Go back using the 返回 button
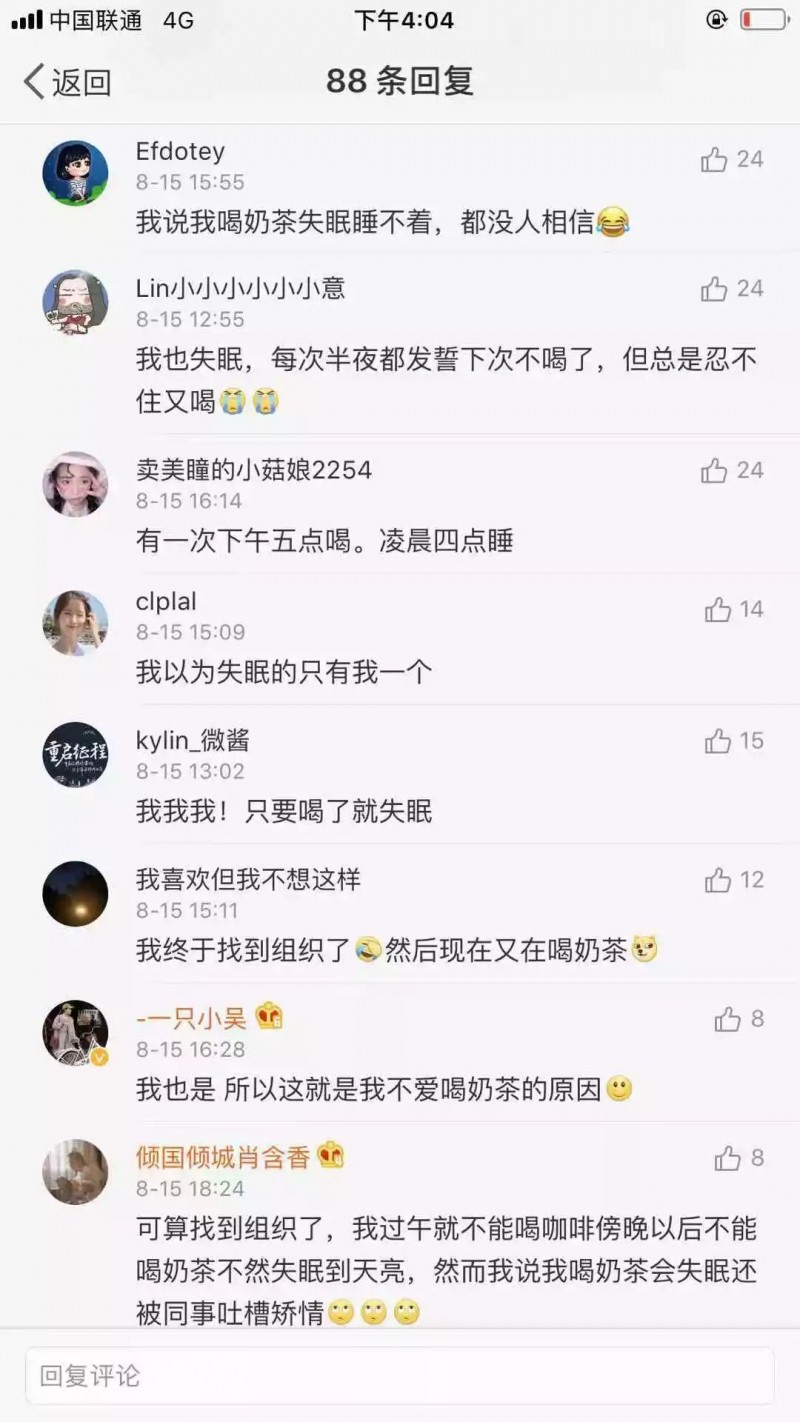This screenshot has height=1422, width=800. pos(68,82)
